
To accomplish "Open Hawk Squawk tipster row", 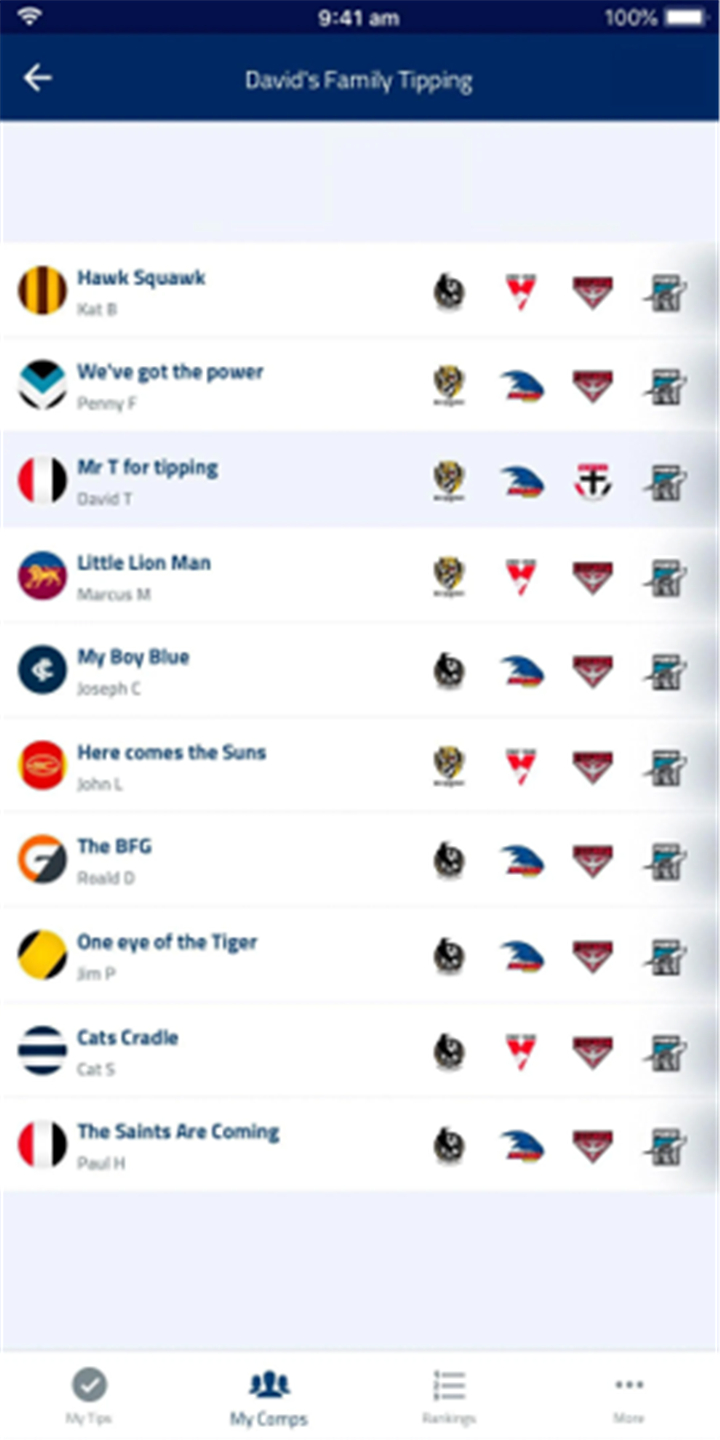I will (360, 290).
